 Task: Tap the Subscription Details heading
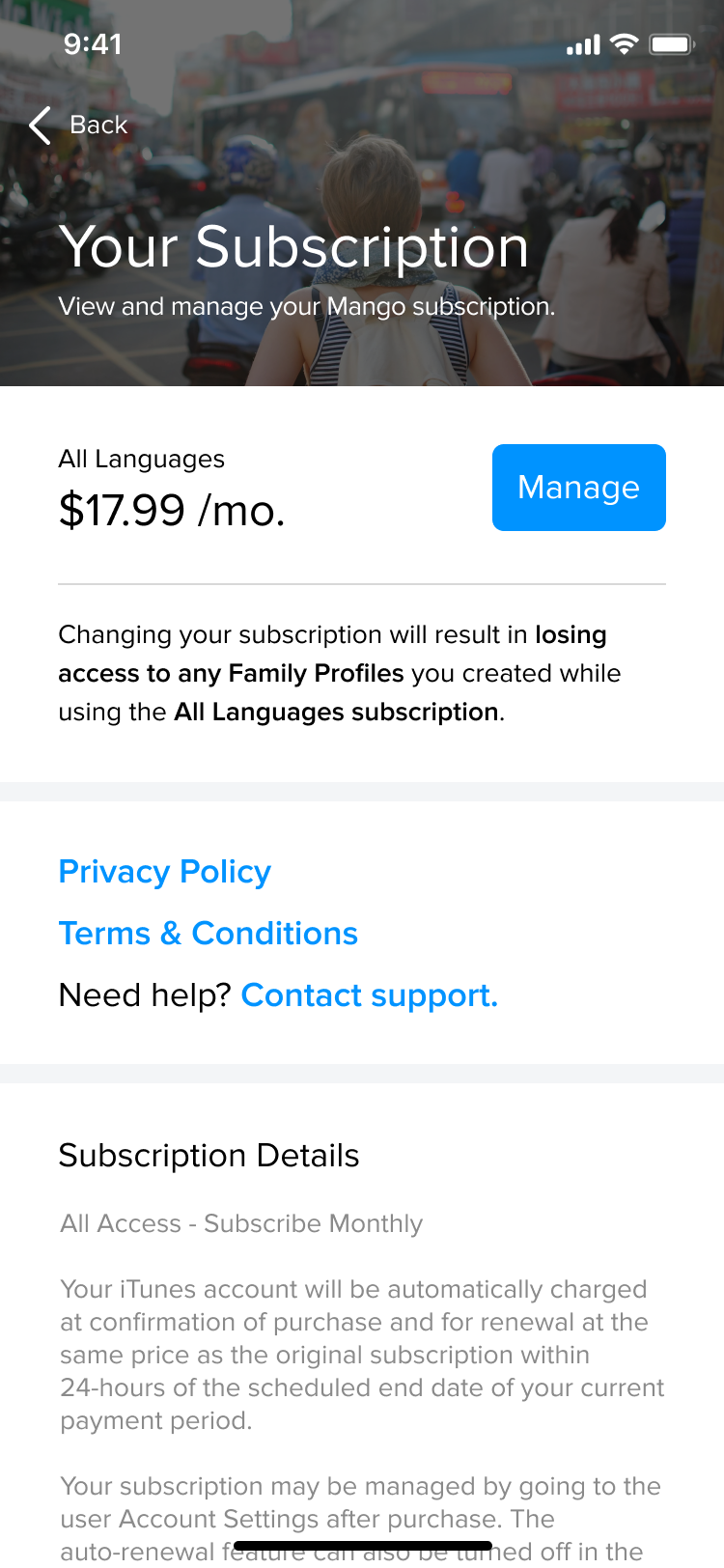pos(209,1155)
